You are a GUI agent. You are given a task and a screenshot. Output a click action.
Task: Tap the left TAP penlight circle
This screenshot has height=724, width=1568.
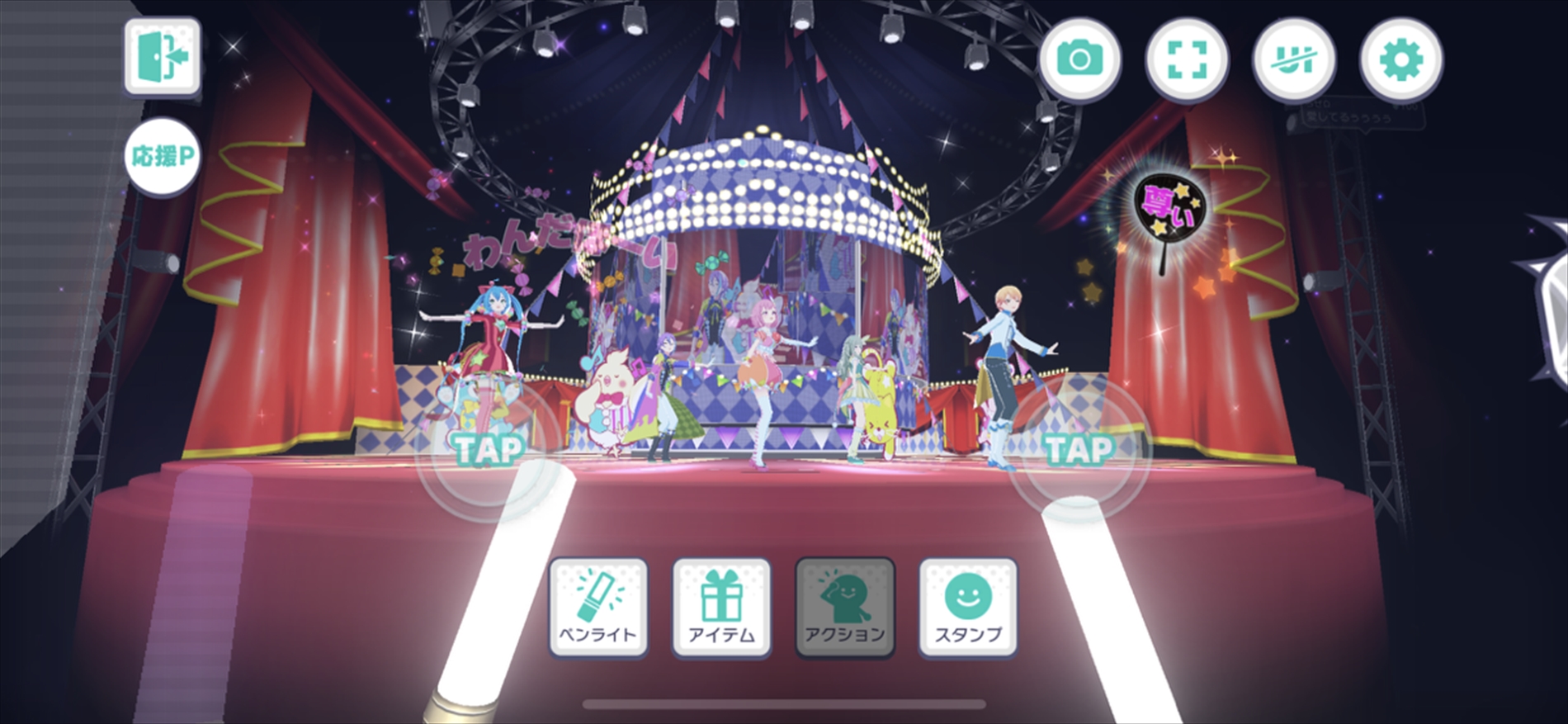[489, 450]
